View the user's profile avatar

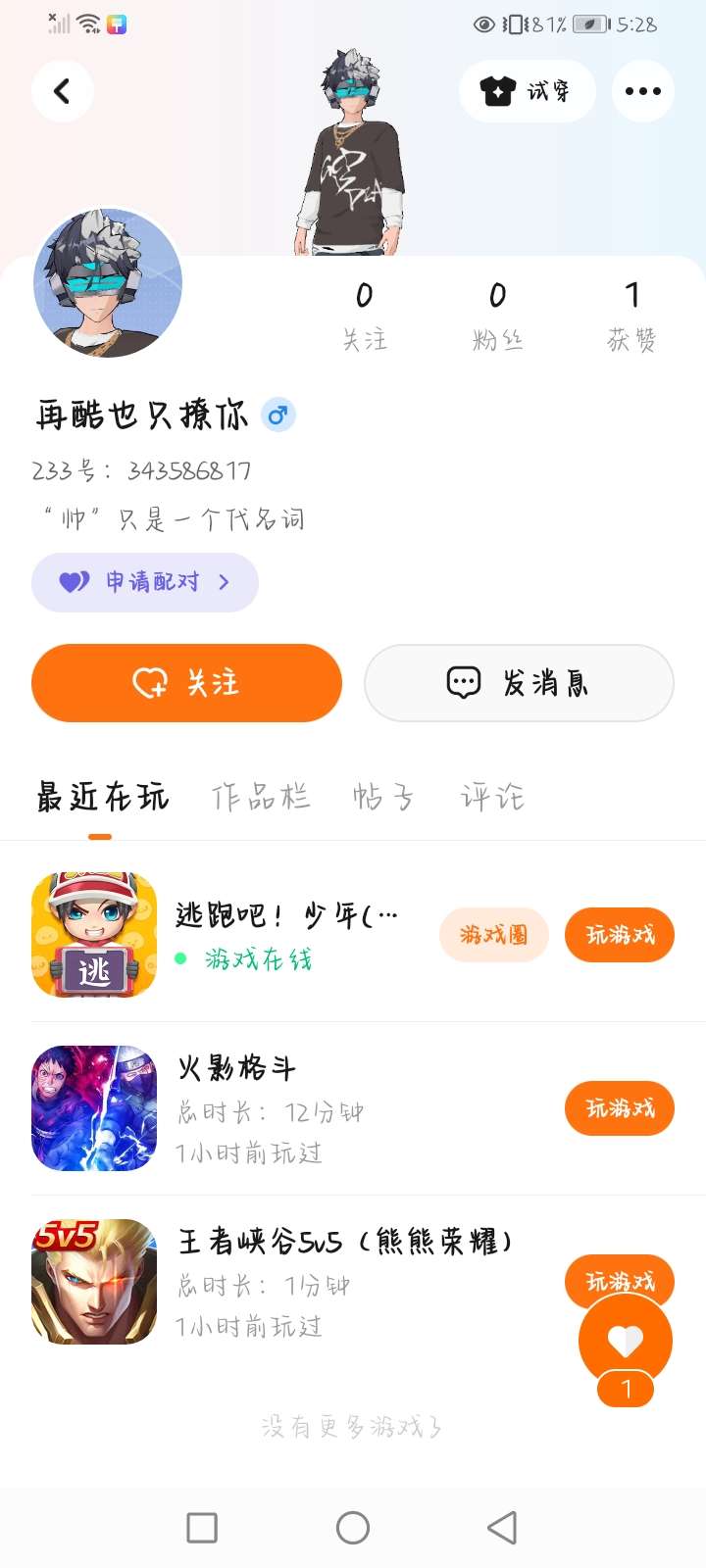(108, 283)
